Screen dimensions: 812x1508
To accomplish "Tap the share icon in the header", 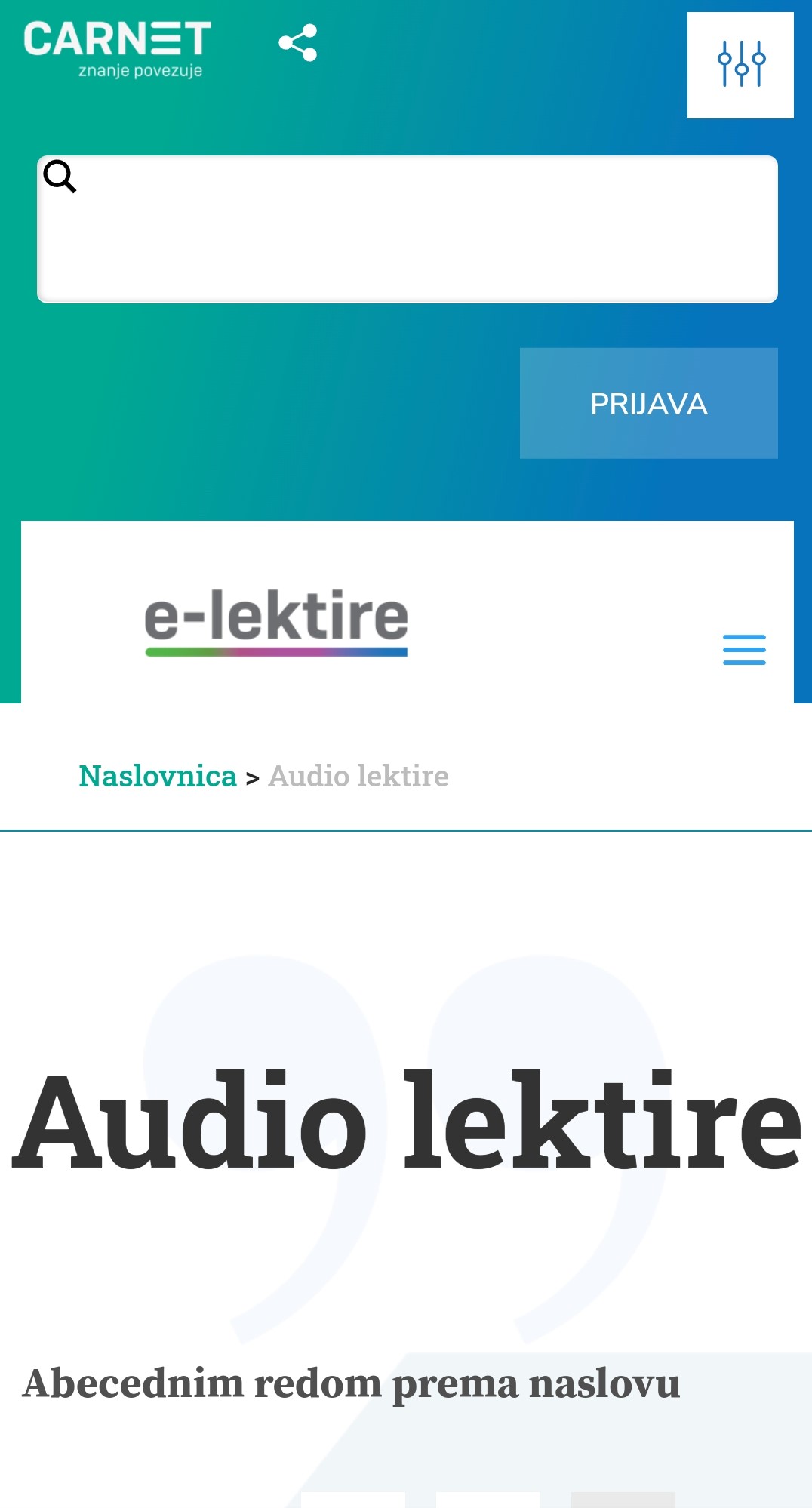I will point(297,43).
